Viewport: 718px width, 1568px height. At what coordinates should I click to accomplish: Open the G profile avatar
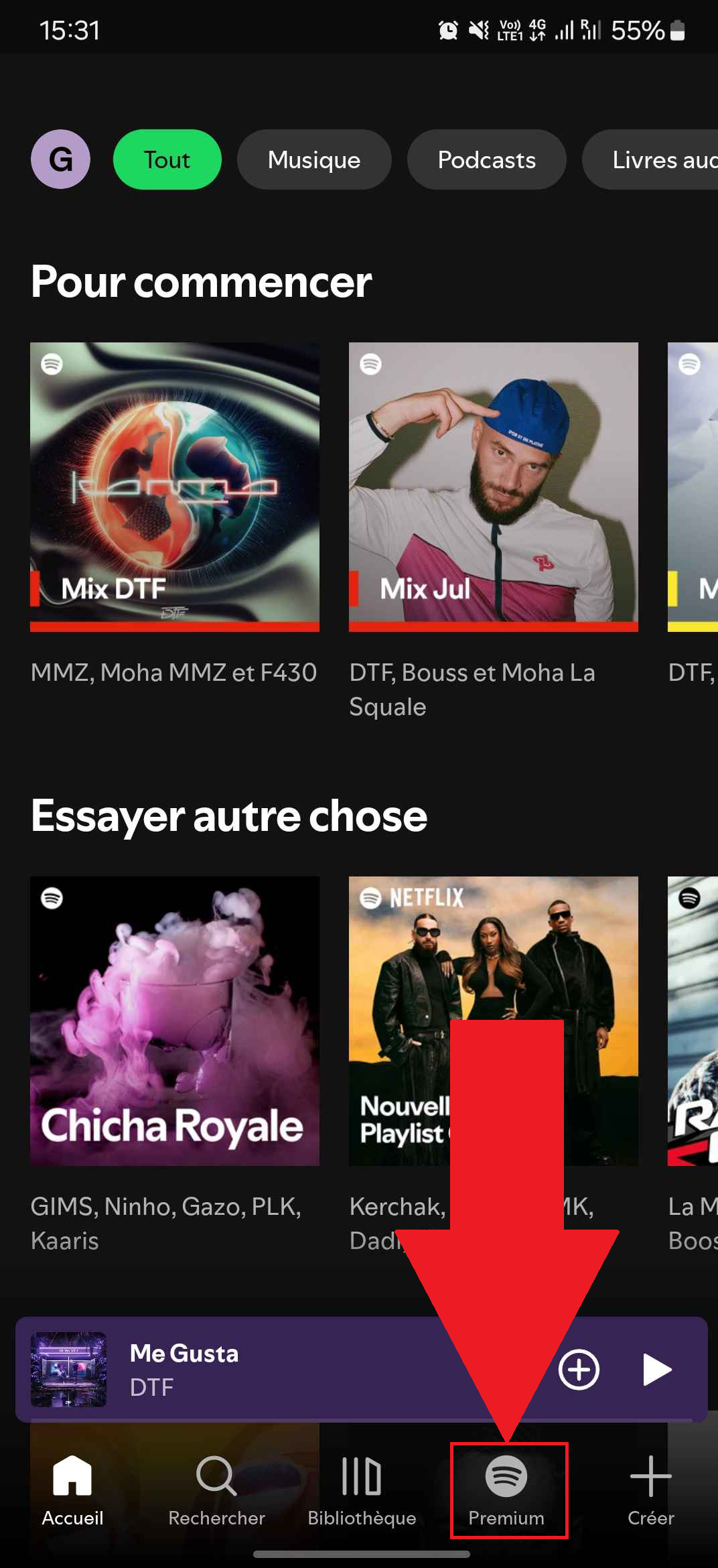60,159
